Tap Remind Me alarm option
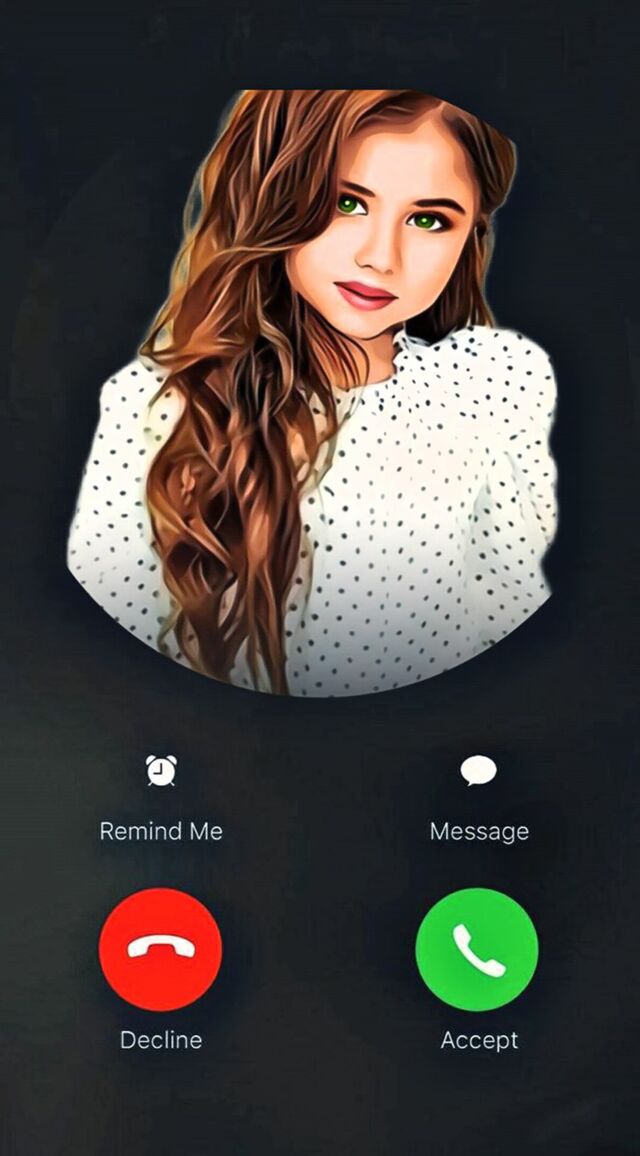 pos(161,771)
